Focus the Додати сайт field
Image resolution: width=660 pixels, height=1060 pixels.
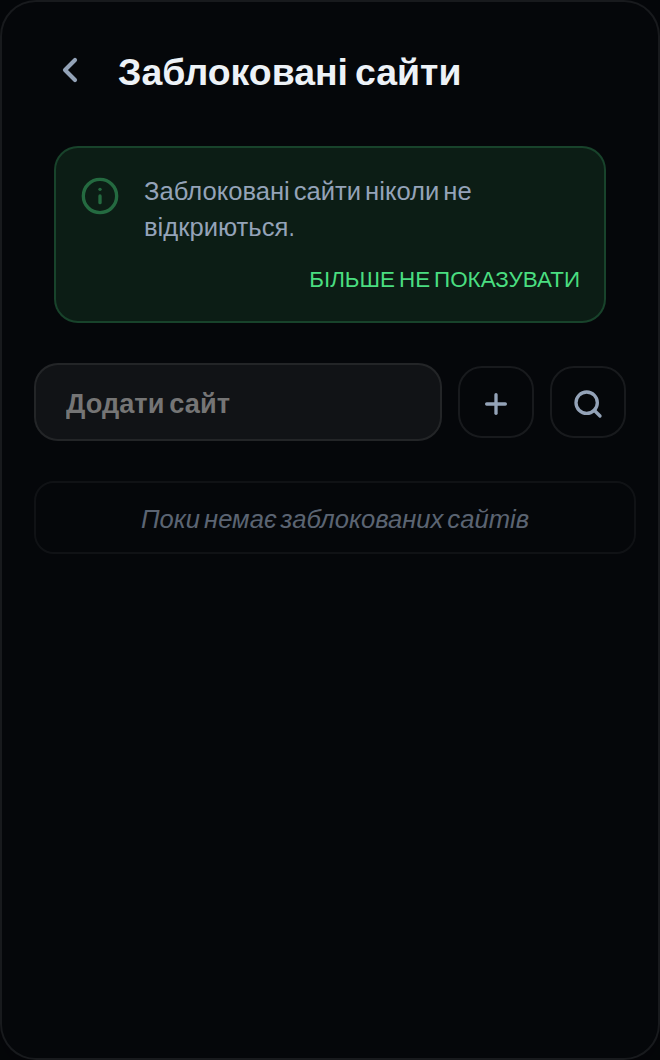tap(238, 402)
